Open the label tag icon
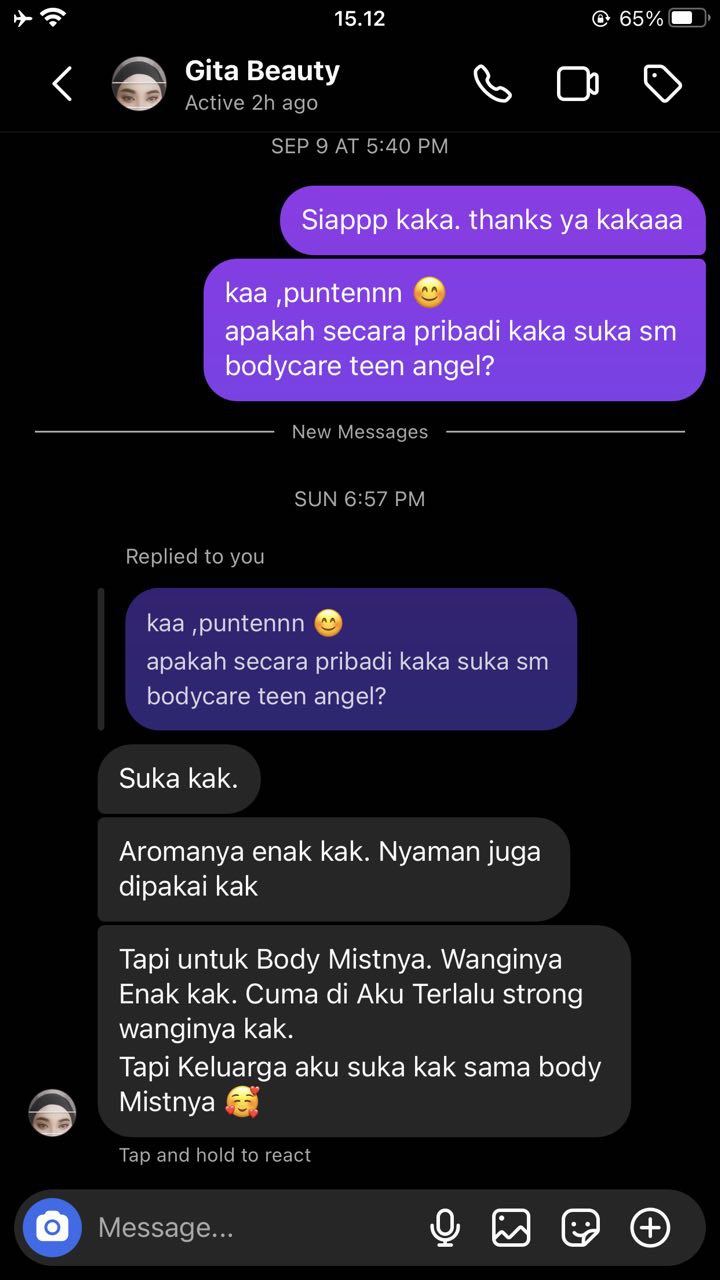Screen dimensions: 720x1280 pyautogui.click(x=662, y=85)
